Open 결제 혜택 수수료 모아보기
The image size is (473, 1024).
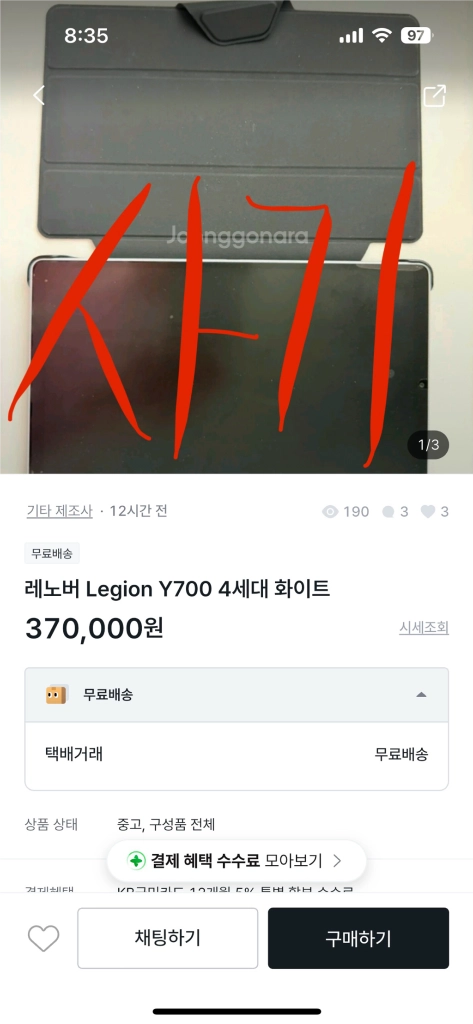236,861
